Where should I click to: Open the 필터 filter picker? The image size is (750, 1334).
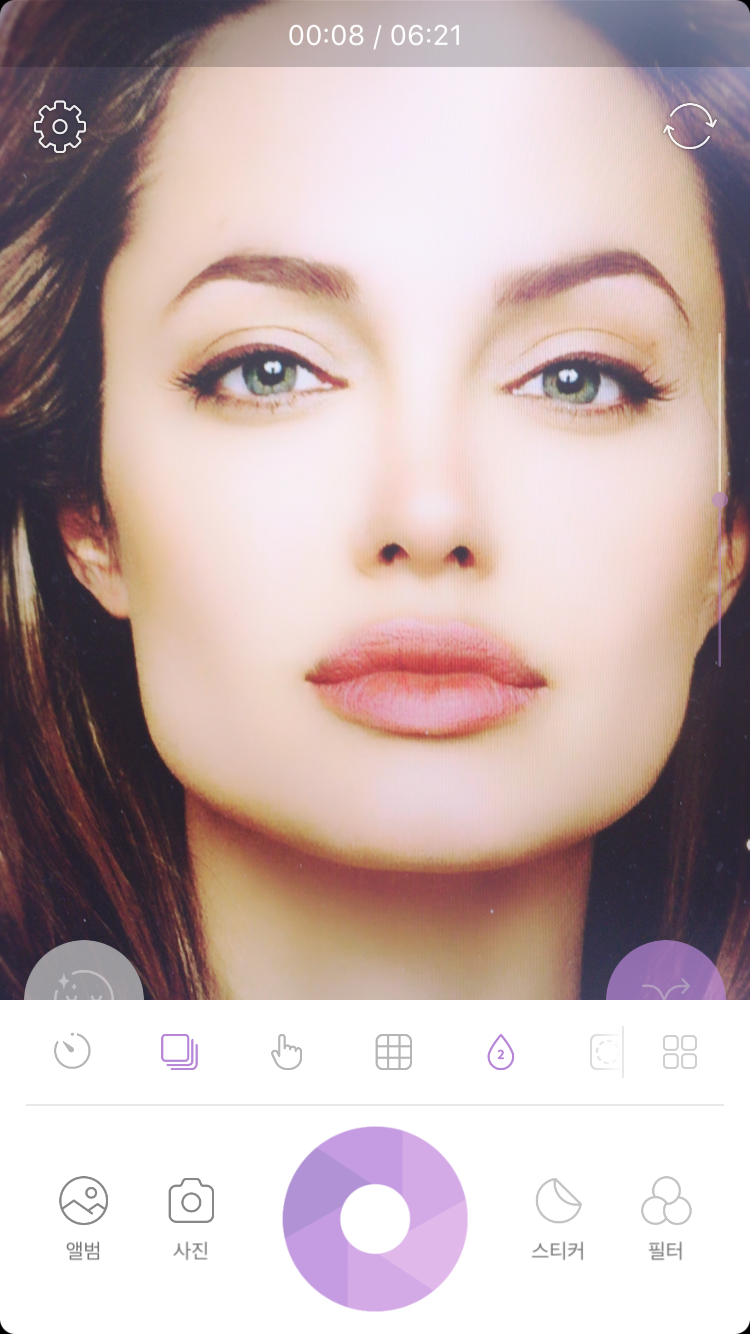pos(666,1216)
